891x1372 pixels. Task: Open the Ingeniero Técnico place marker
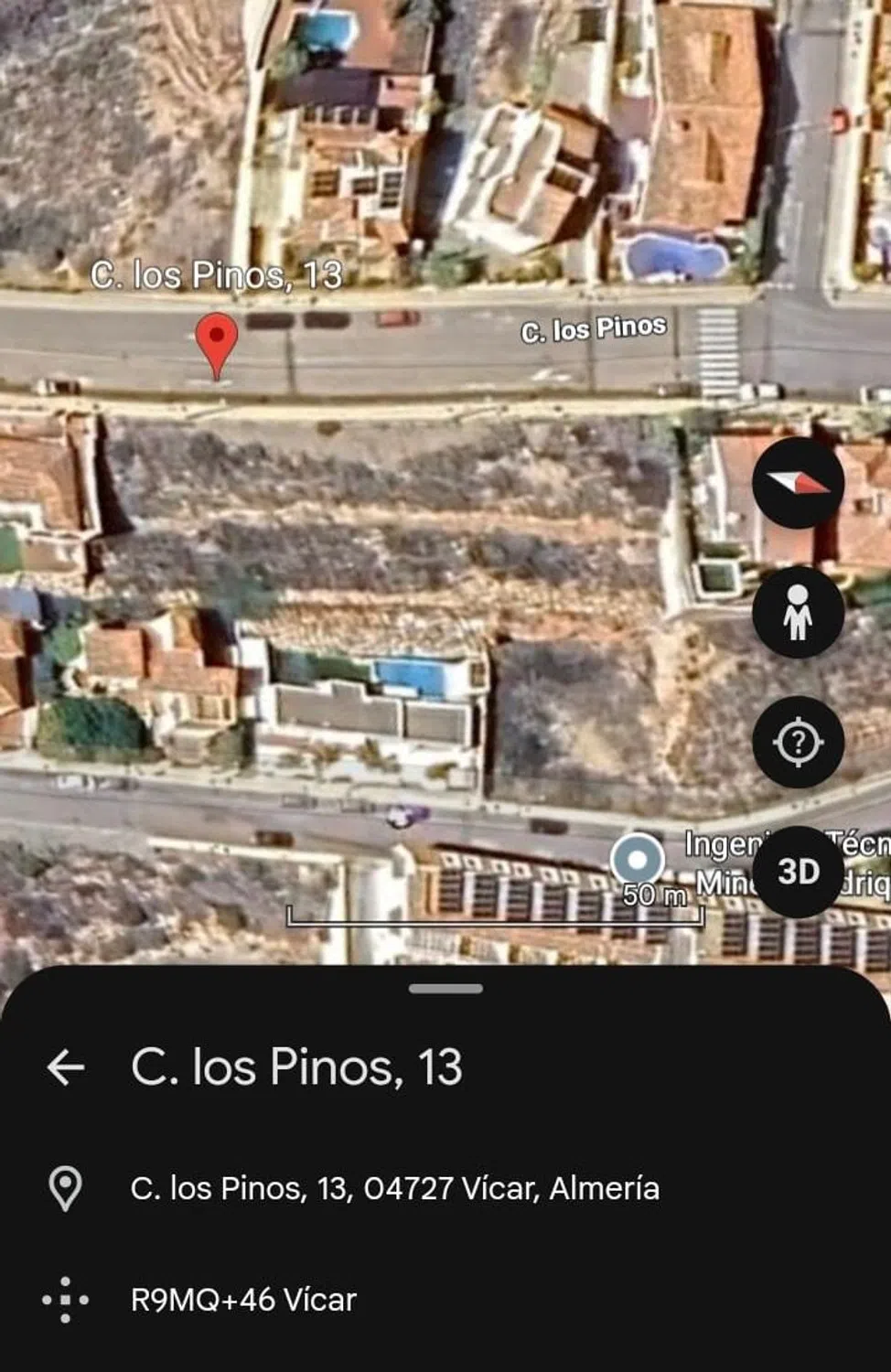click(638, 859)
